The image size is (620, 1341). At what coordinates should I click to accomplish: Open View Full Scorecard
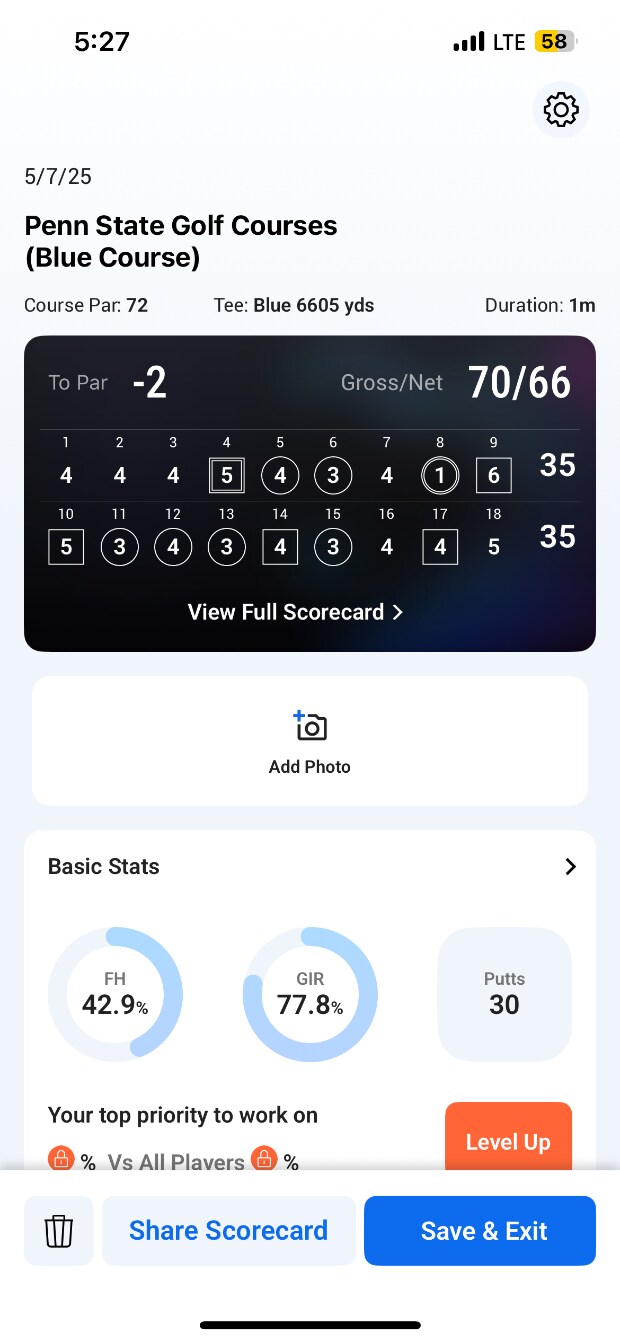295,612
